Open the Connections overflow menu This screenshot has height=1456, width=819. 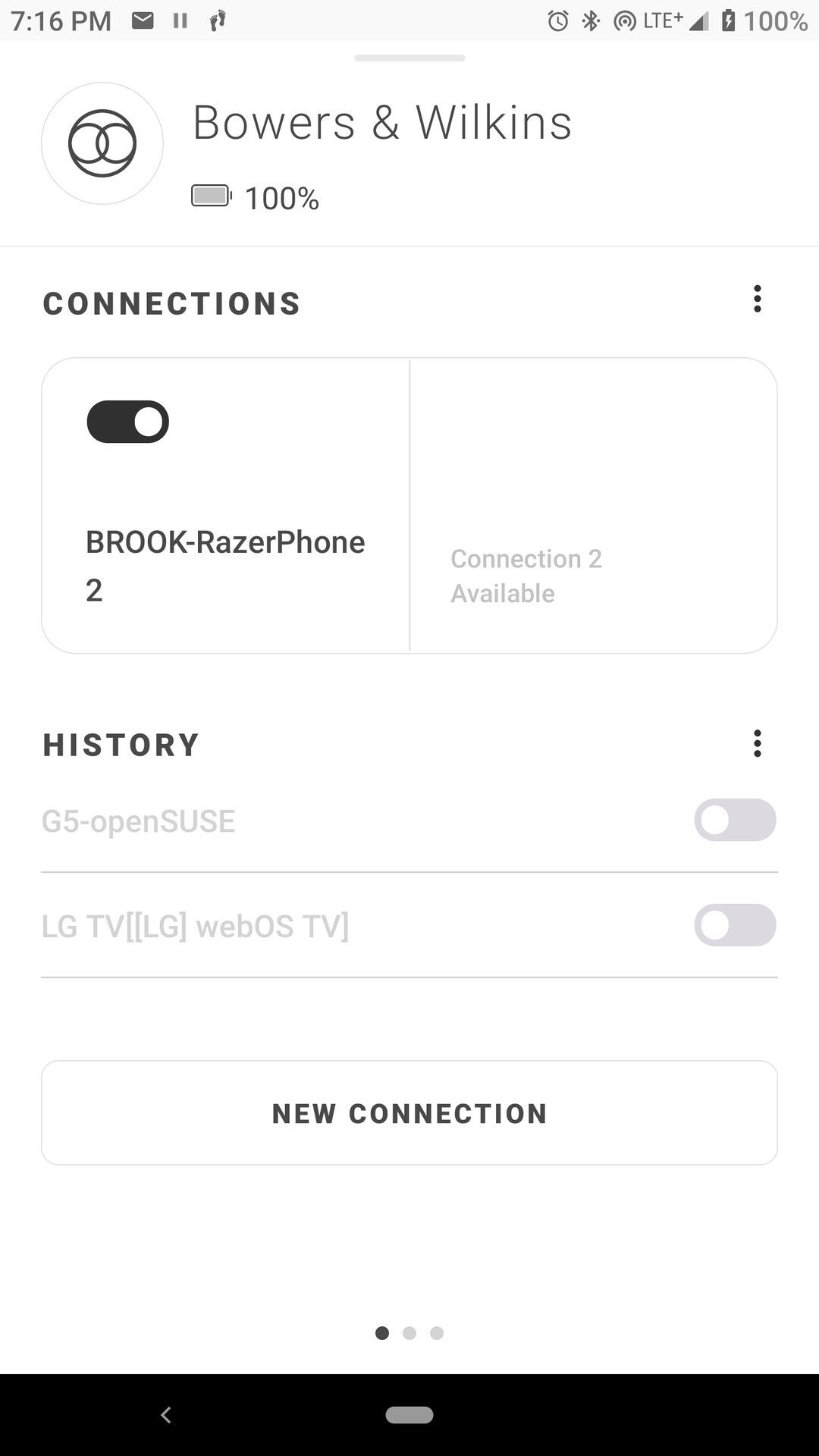[757, 299]
